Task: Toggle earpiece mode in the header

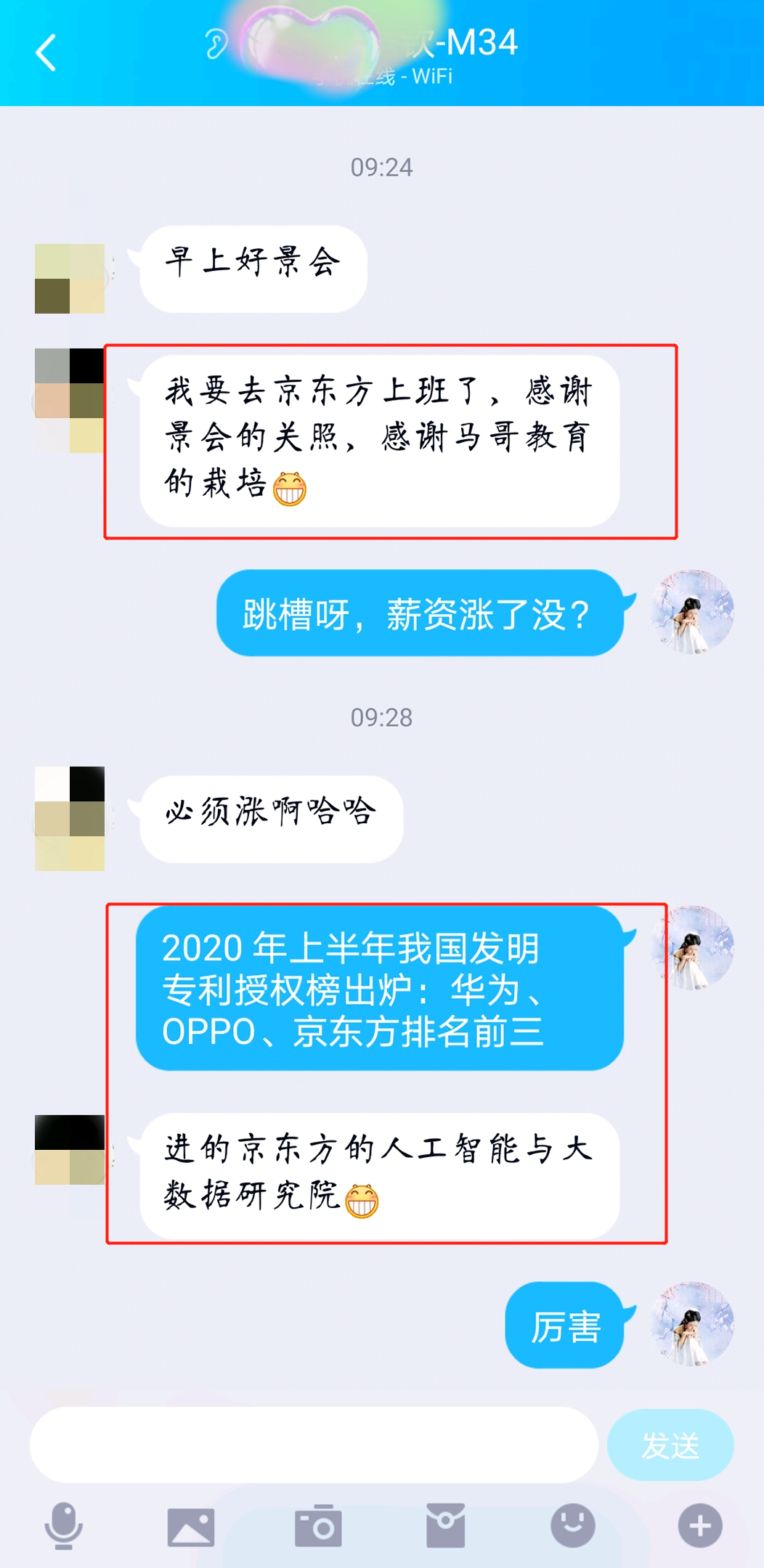Action: coord(216,44)
